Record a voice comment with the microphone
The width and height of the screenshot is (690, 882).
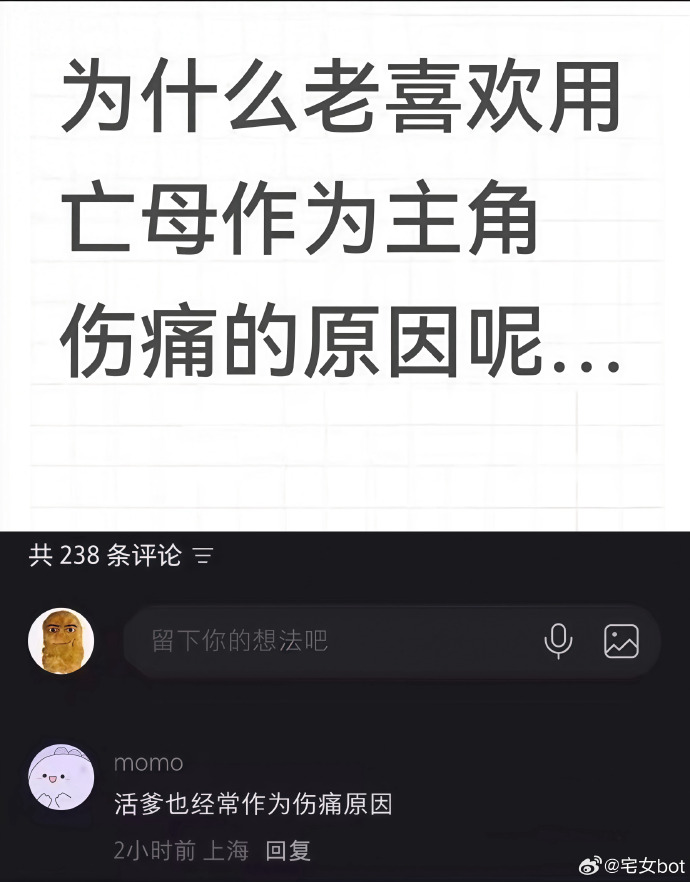pyautogui.click(x=558, y=640)
